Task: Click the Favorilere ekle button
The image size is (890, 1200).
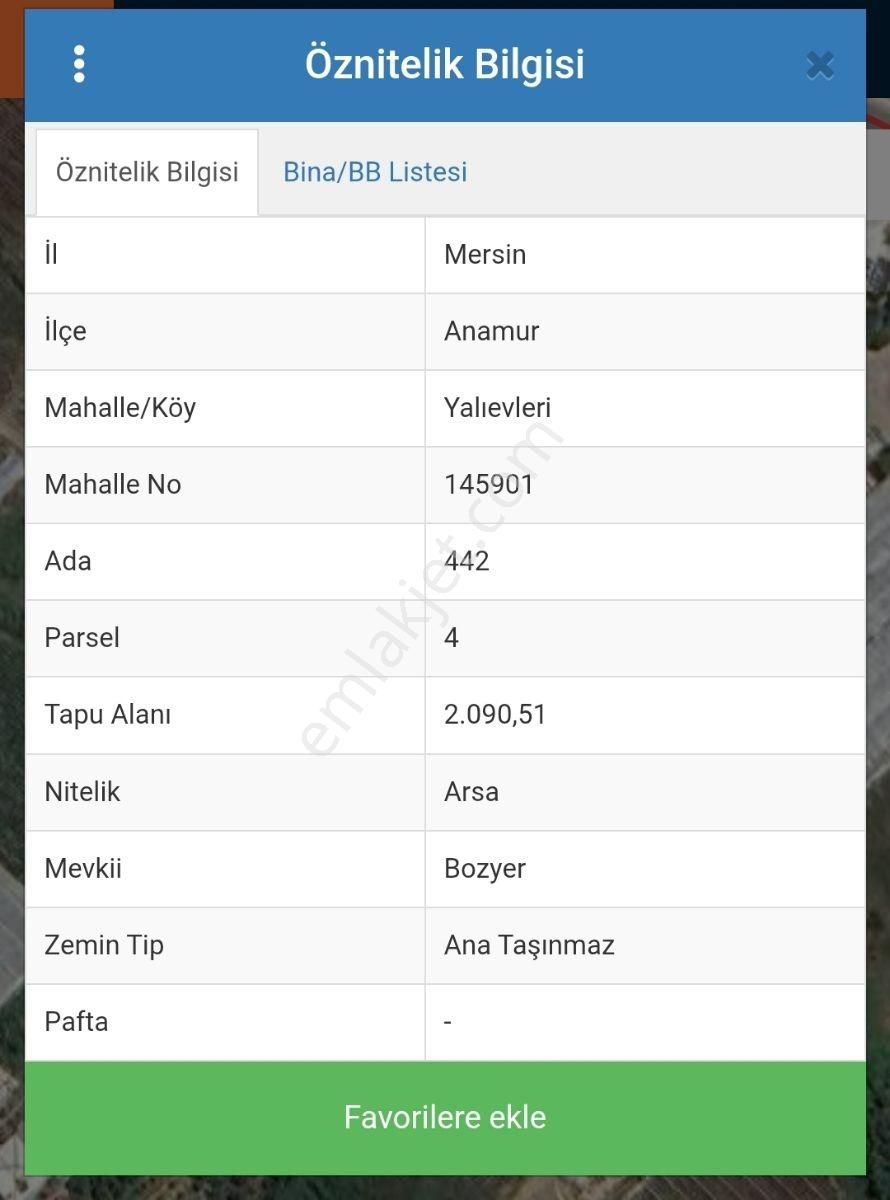Action: 445,1117
